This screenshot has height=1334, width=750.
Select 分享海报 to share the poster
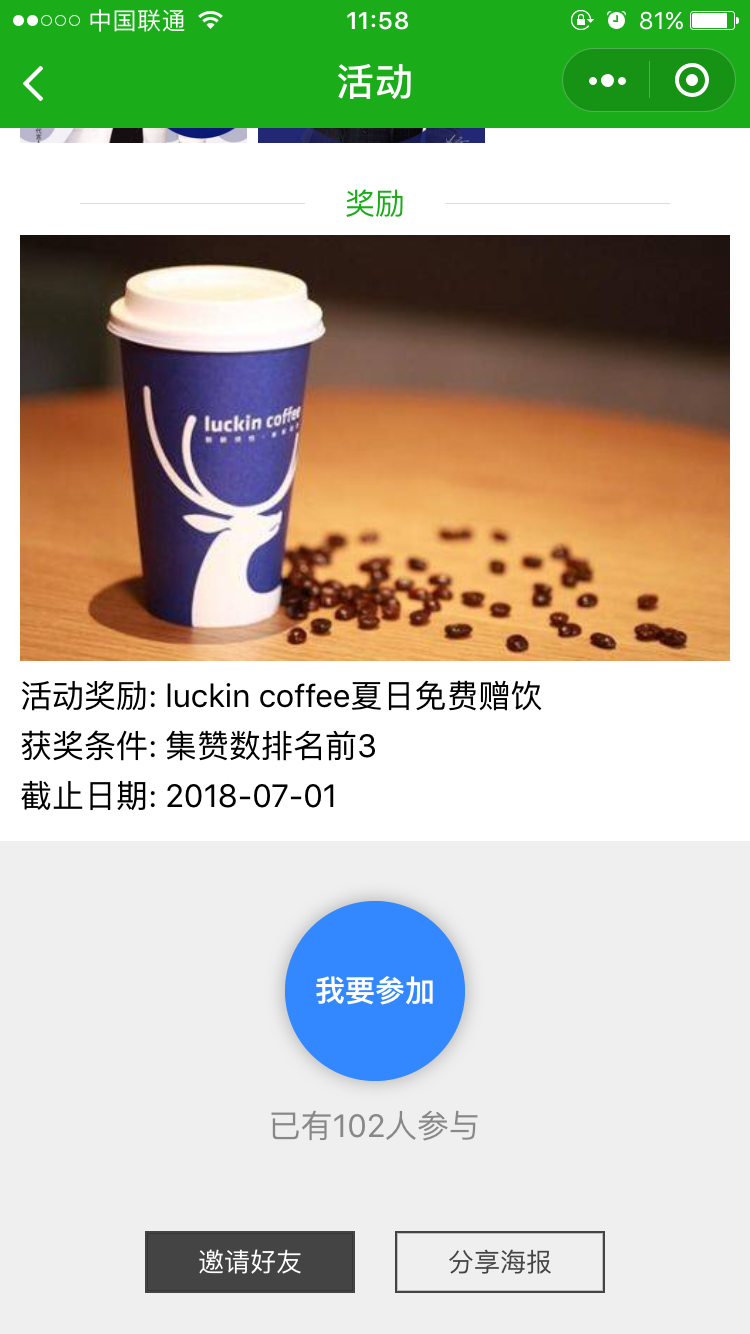(x=500, y=1262)
